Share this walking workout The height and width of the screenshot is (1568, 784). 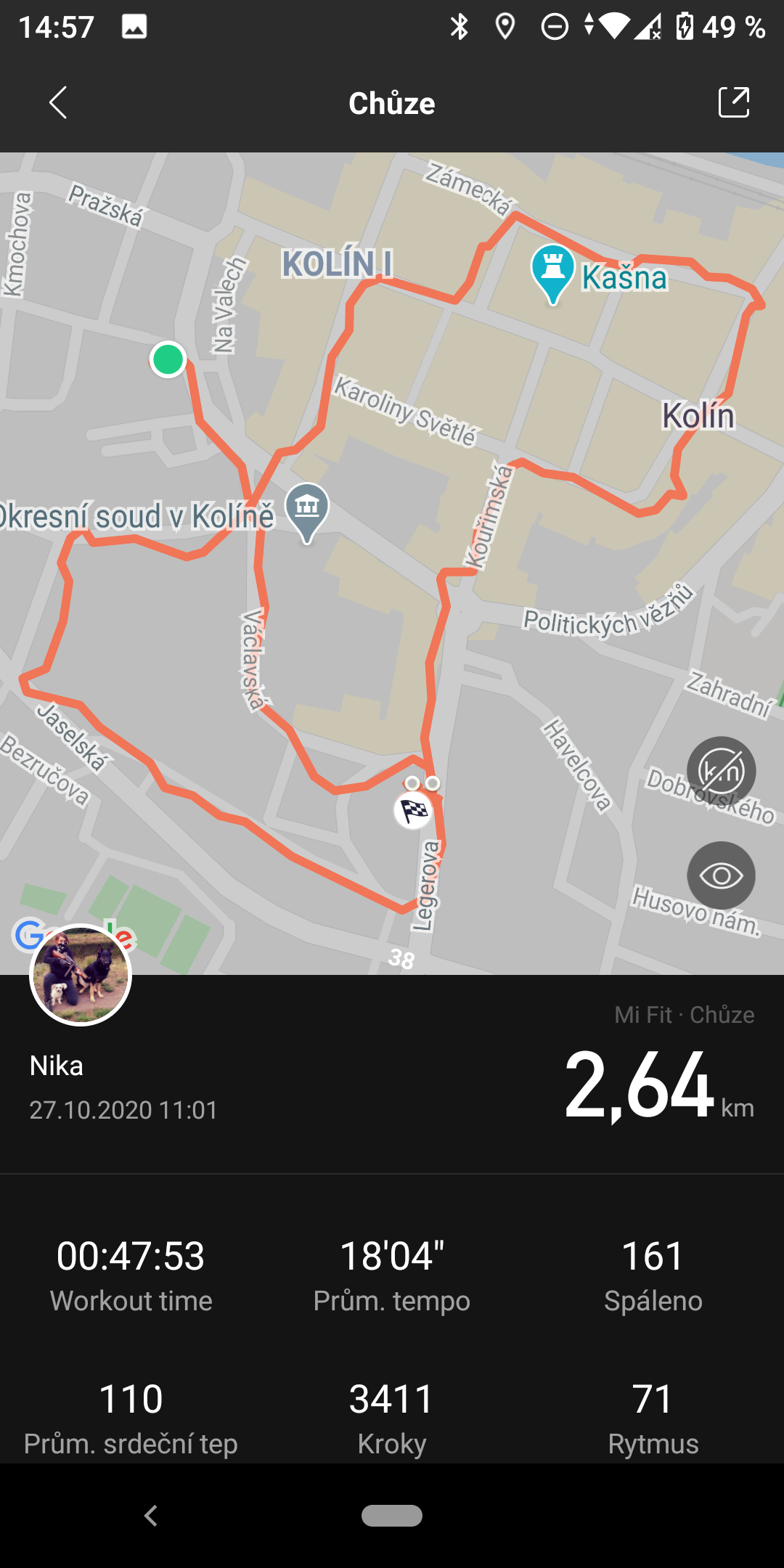click(x=733, y=102)
